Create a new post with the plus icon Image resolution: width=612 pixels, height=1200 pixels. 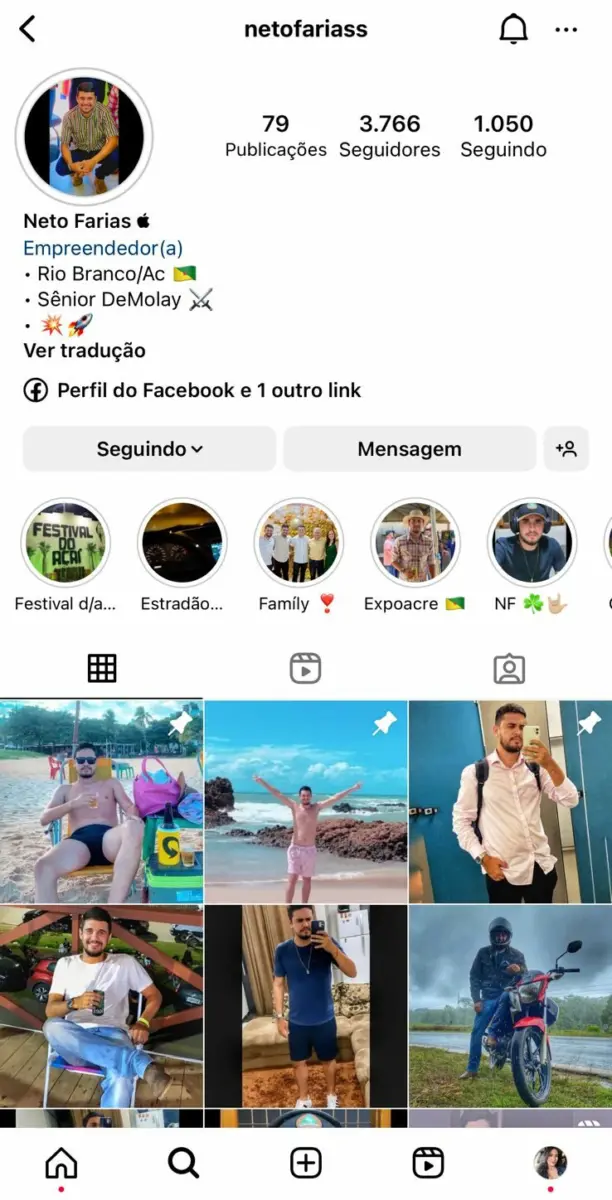point(306,1162)
